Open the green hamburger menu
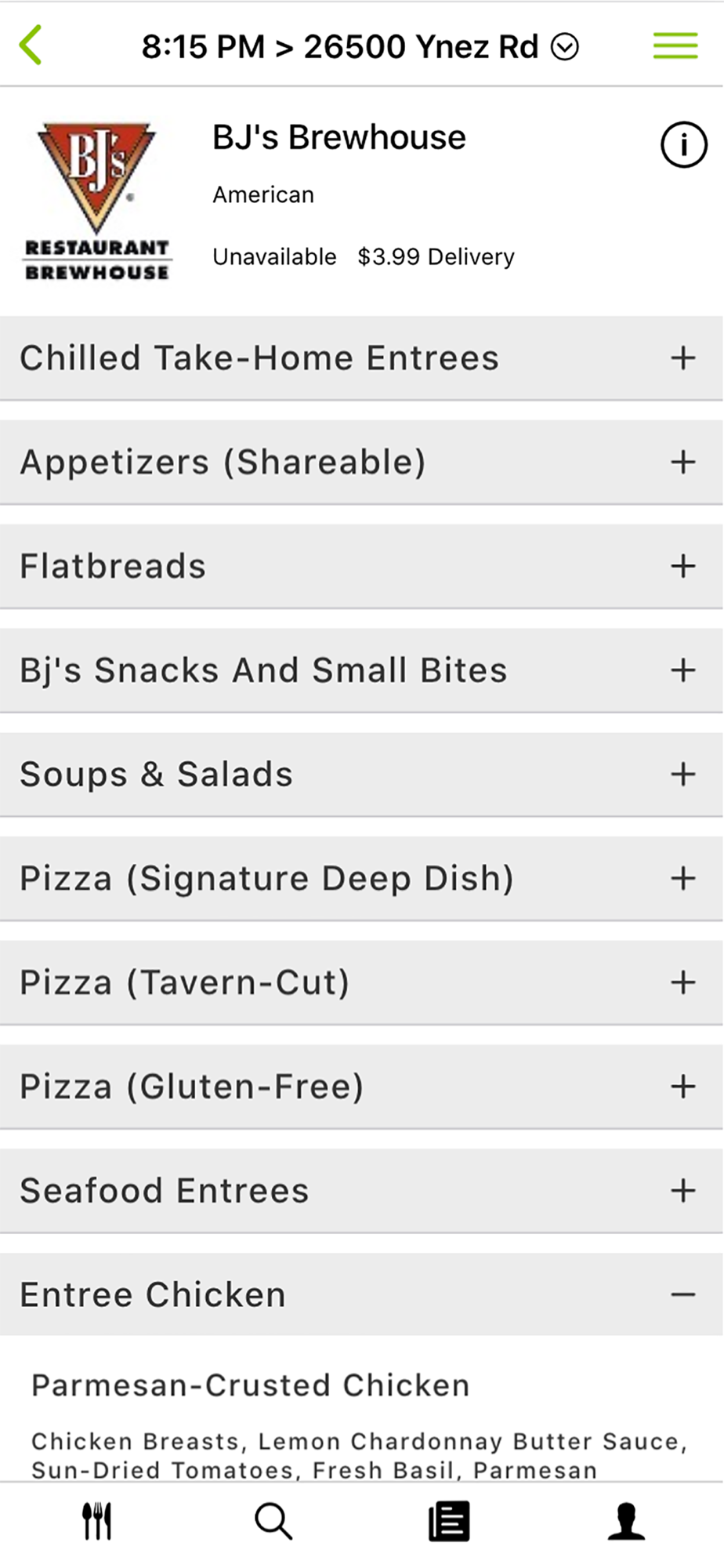Viewport: 724px width, 1568px height. coord(675,45)
